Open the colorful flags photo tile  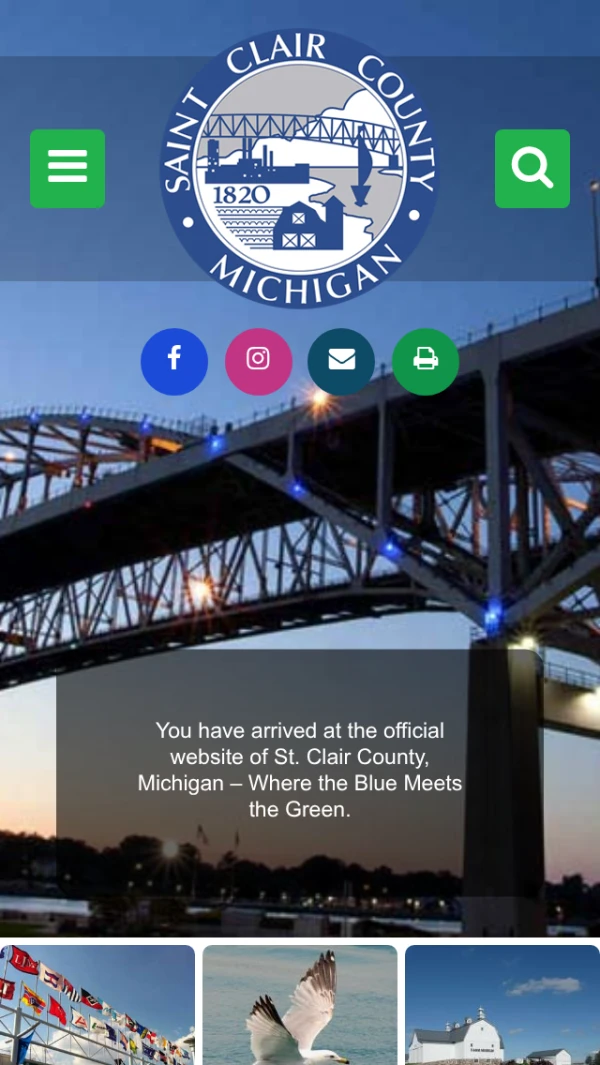[x=97, y=1005]
